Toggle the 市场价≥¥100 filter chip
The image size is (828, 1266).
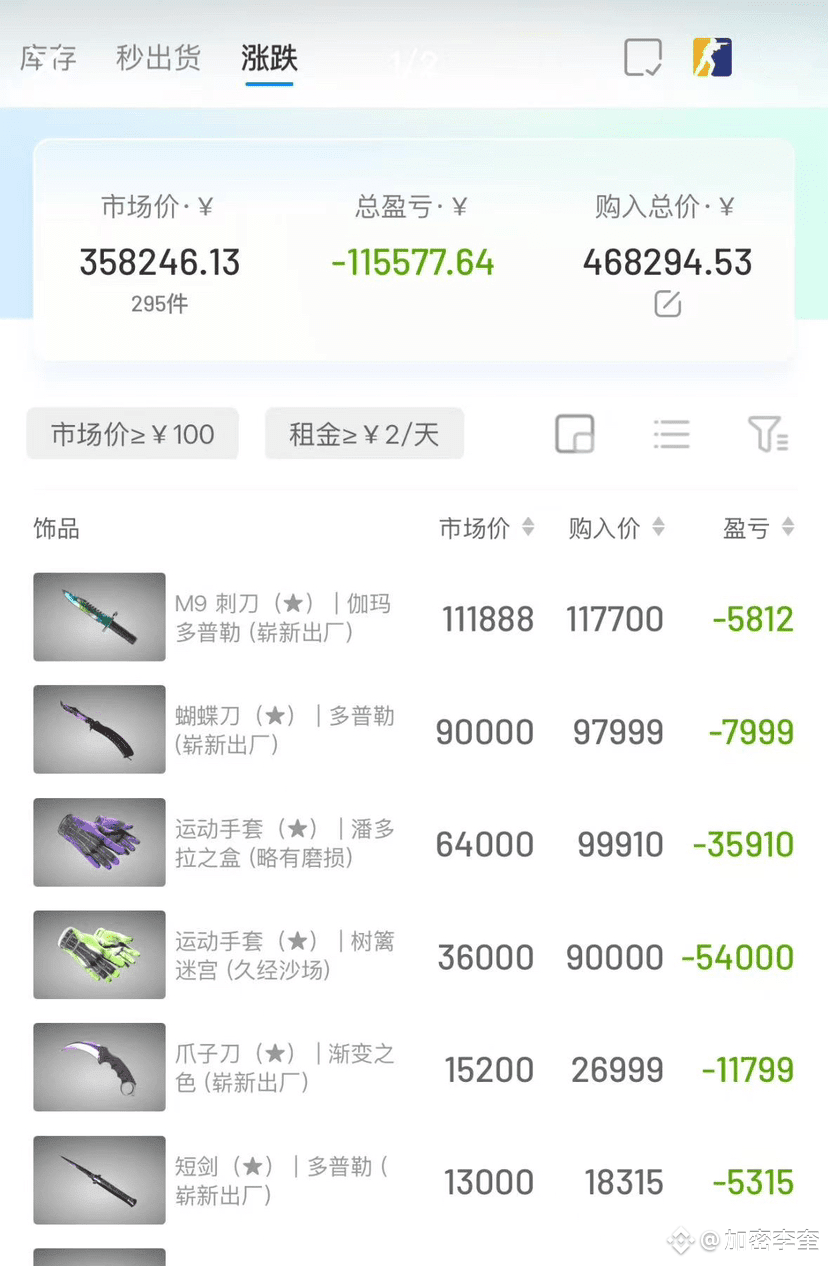point(132,434)
